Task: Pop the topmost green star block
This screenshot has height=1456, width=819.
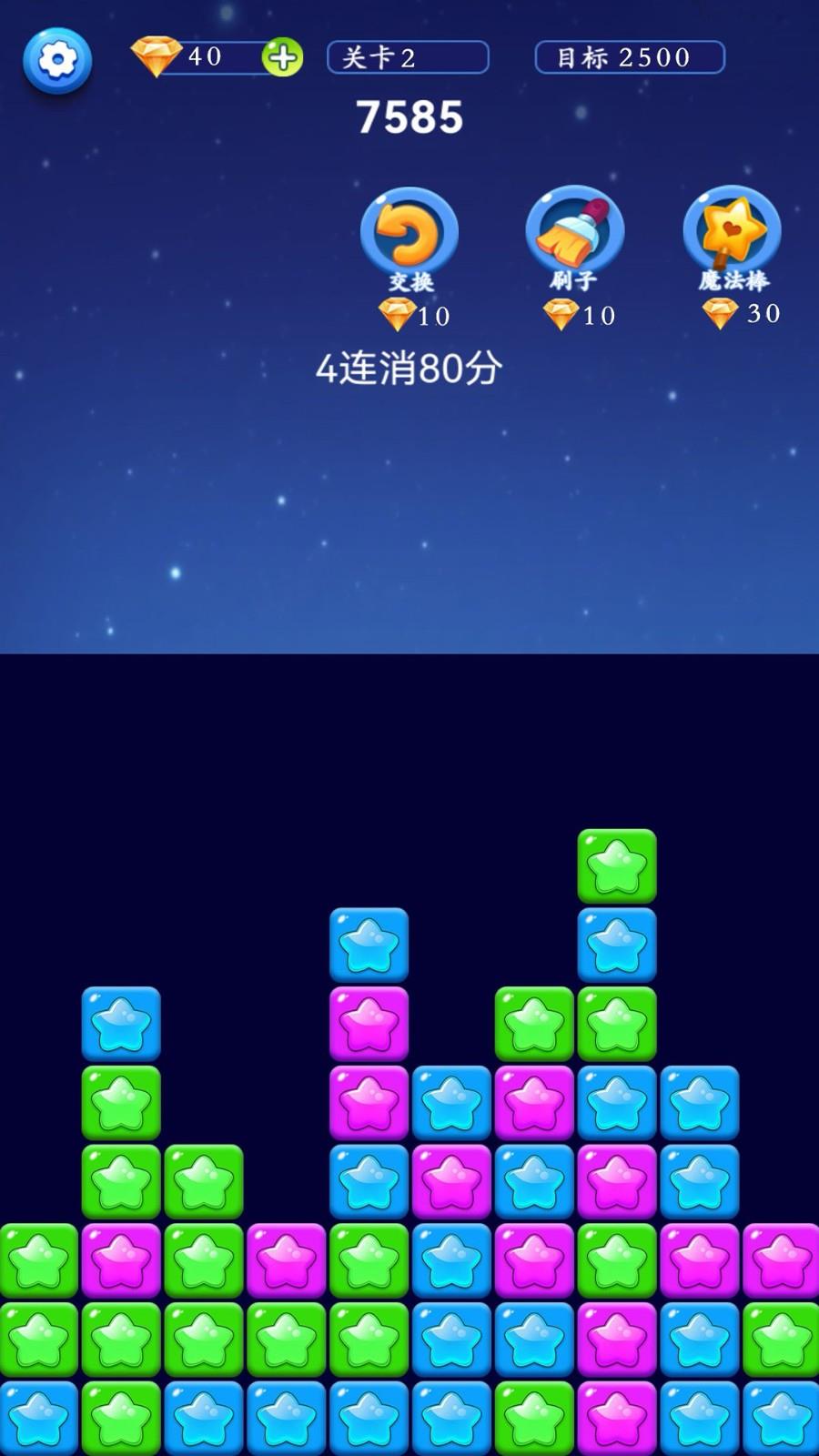Action: 617,865
